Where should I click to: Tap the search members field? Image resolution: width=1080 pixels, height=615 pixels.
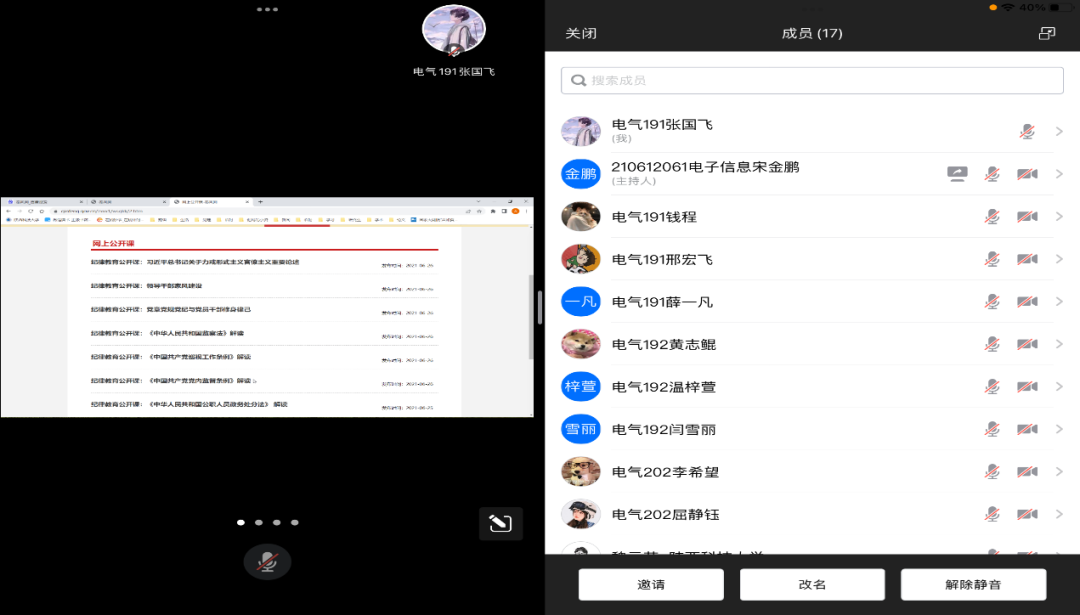click(812, 81)
